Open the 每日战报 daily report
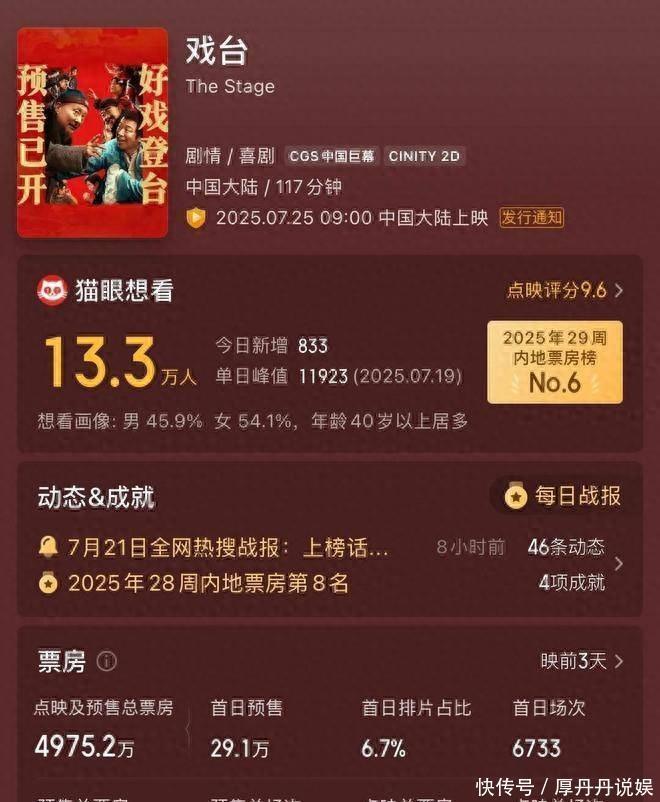The image size is (660, 802). click(565, 495)
